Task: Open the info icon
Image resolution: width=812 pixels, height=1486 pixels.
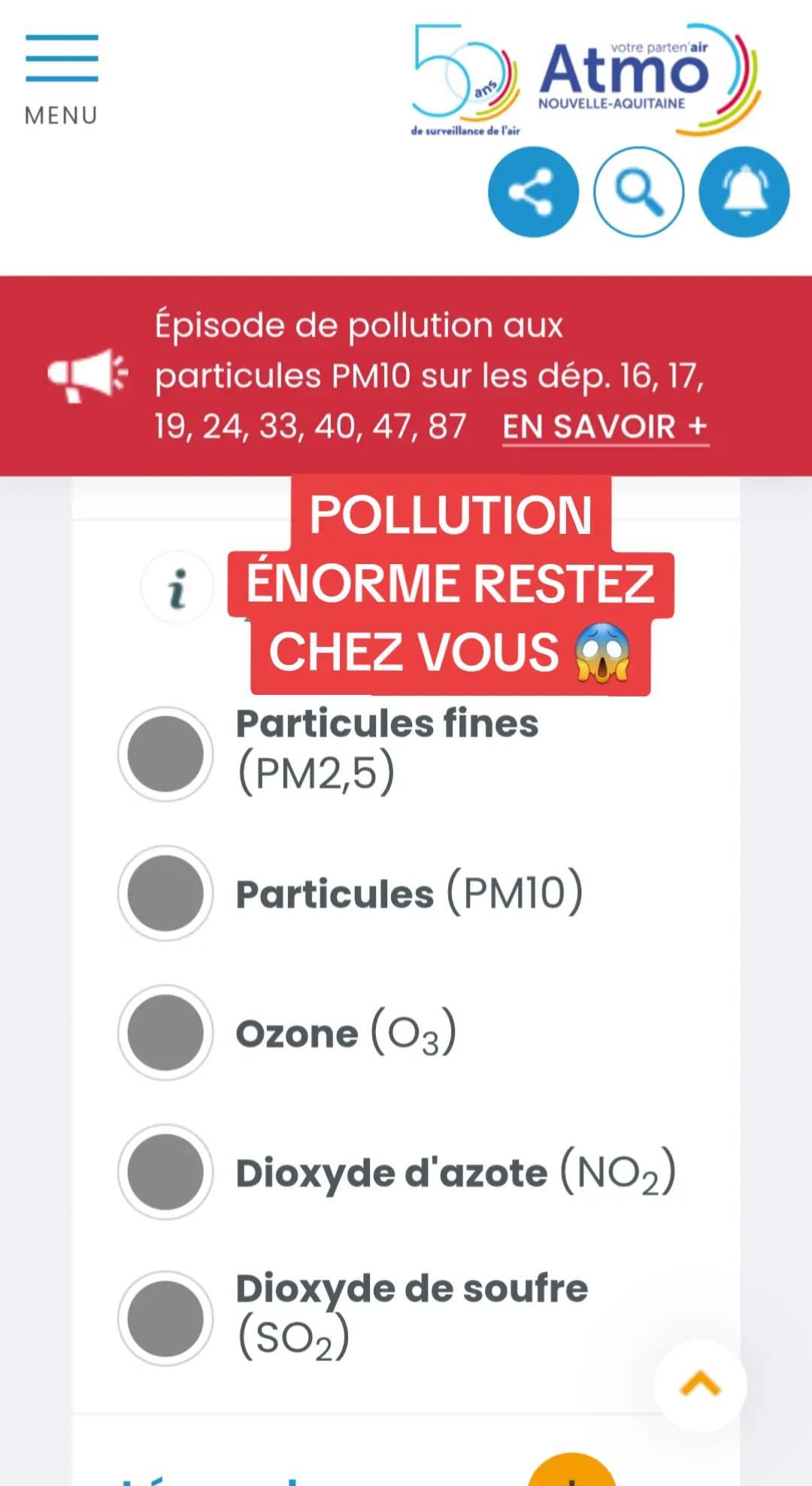Action: (x=177, y=587)
